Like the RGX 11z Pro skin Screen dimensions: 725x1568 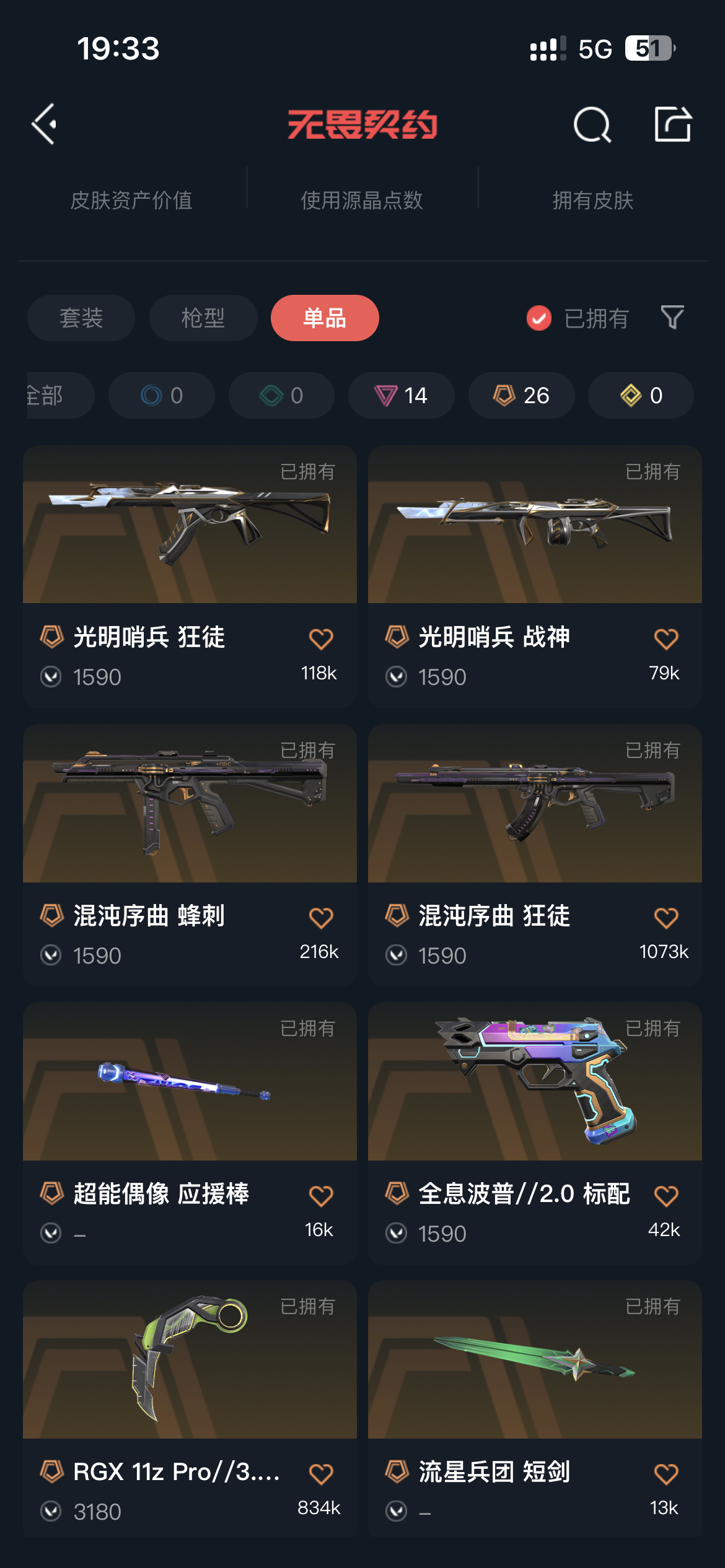click(321, 1474)
